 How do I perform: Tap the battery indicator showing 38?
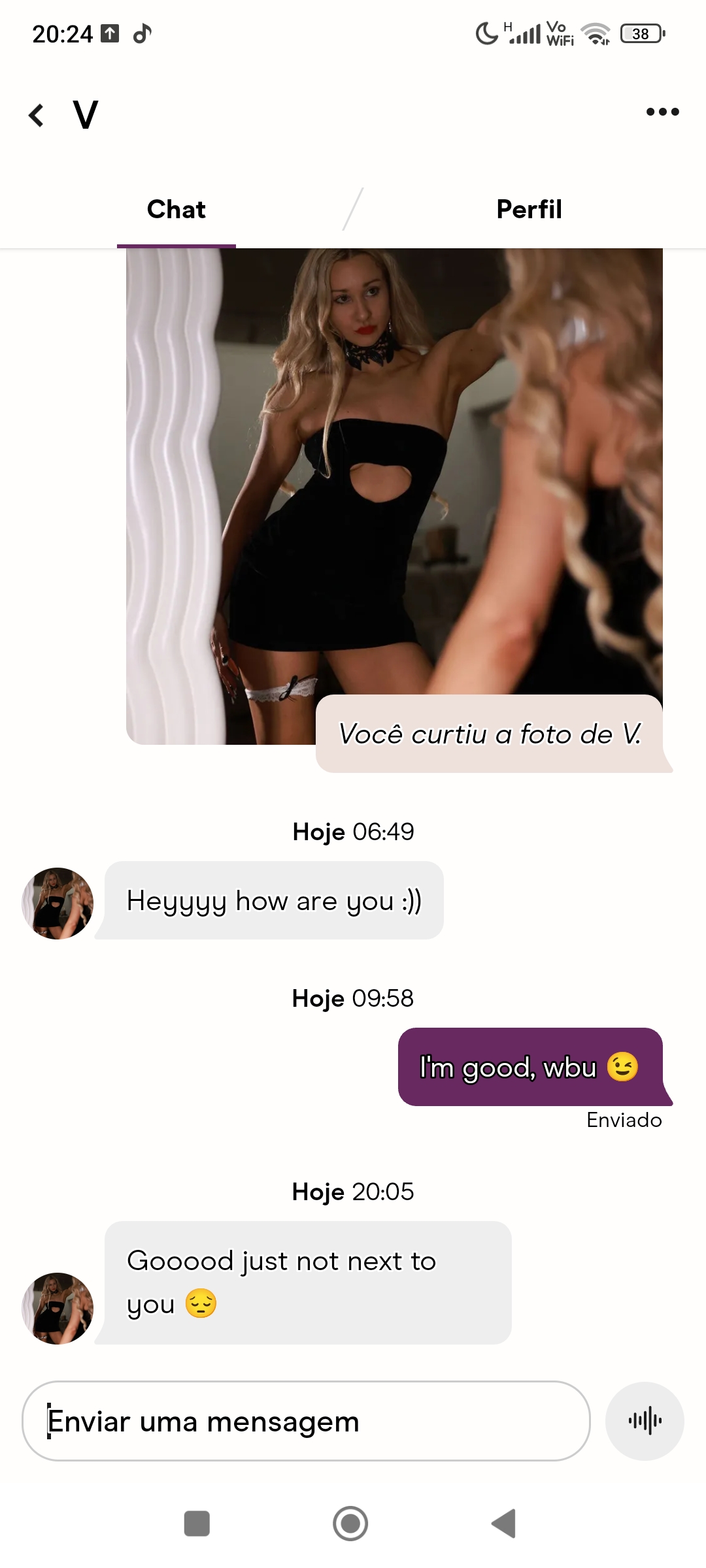pos(641,33)
